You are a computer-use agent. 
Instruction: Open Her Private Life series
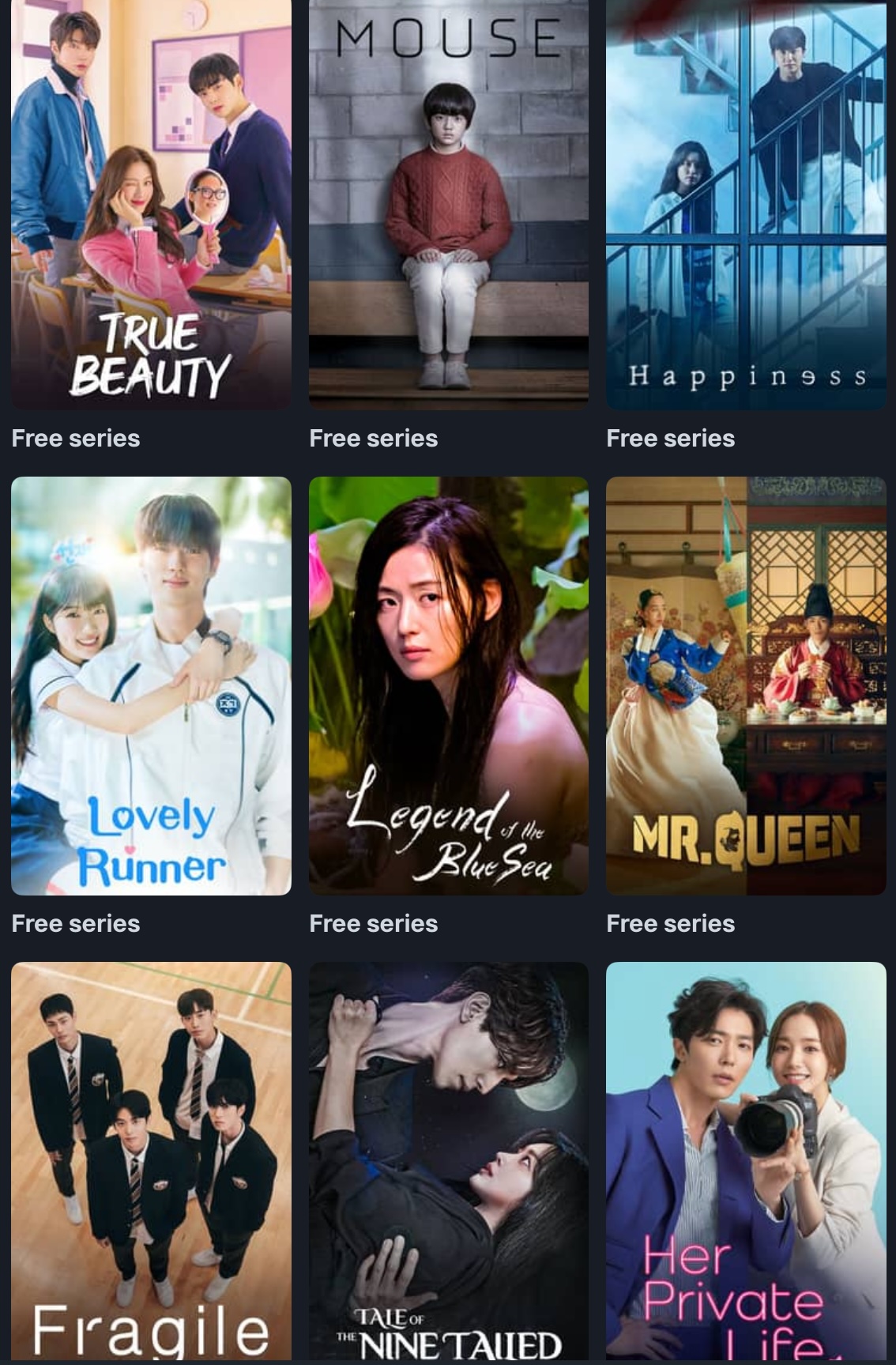[746, 1160]
